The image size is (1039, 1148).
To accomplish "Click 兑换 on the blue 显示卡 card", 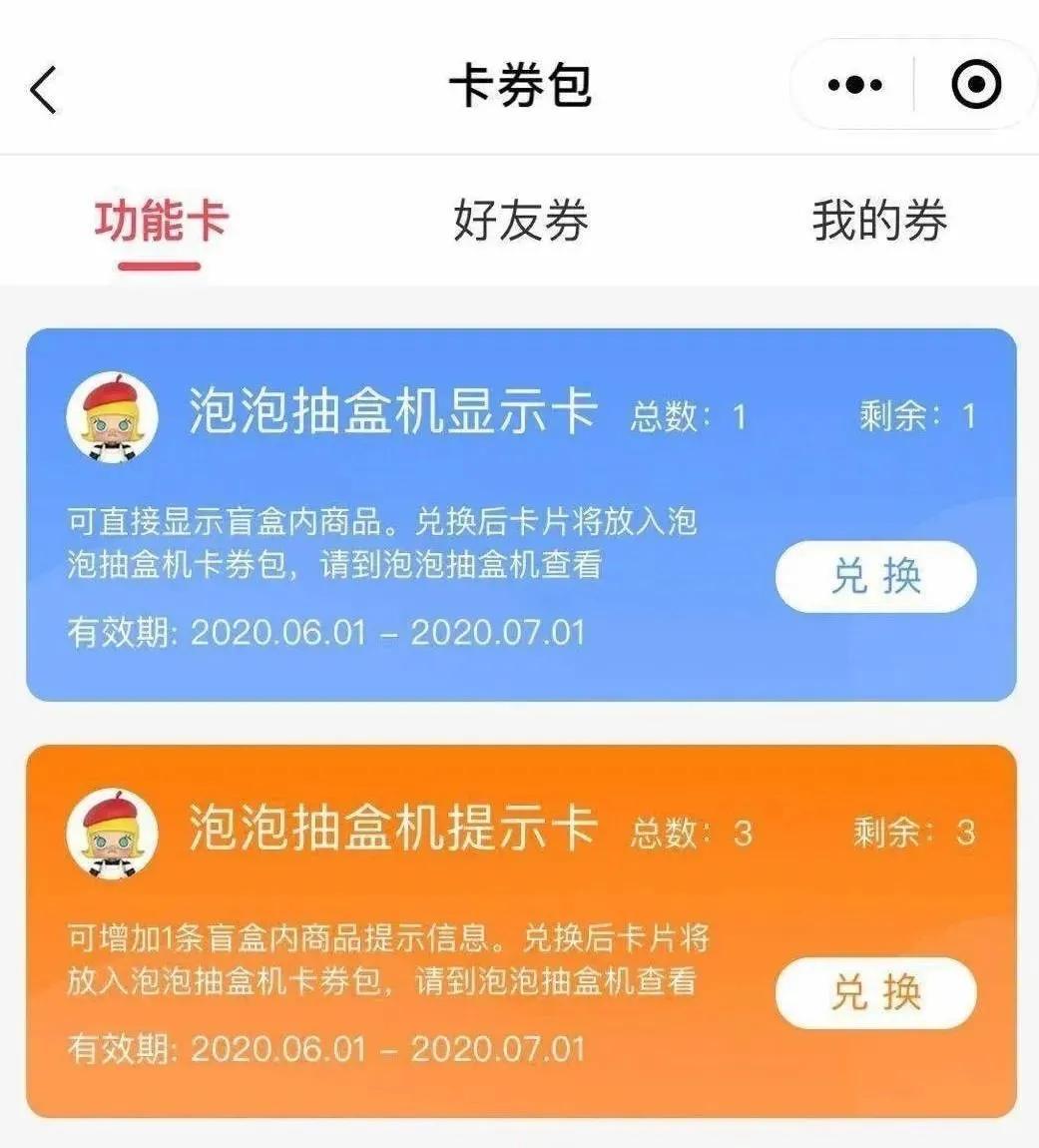I will 874,576.
